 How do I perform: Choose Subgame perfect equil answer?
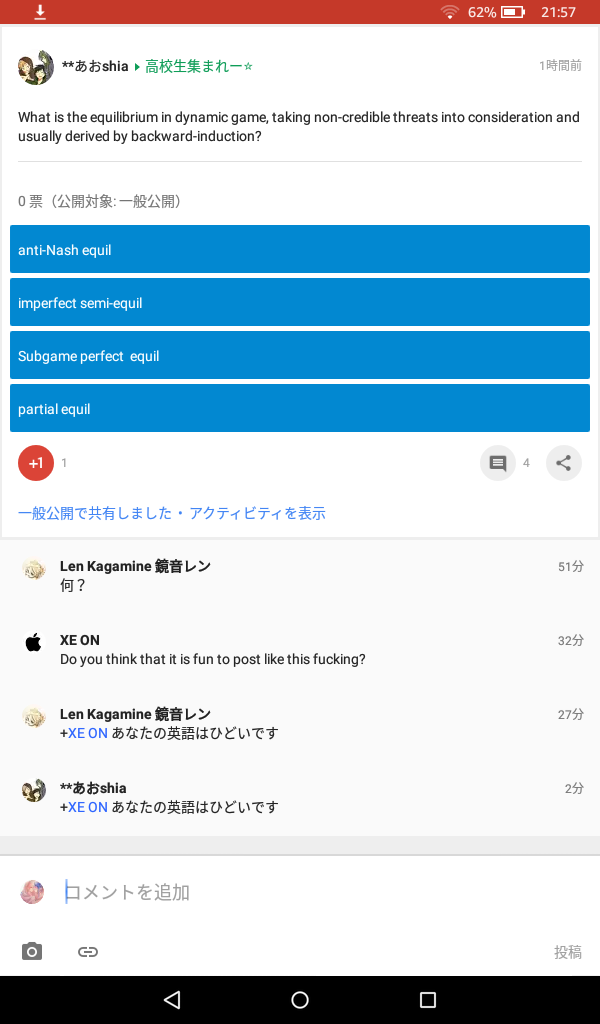pyautogui.click(x=300, y=355)
